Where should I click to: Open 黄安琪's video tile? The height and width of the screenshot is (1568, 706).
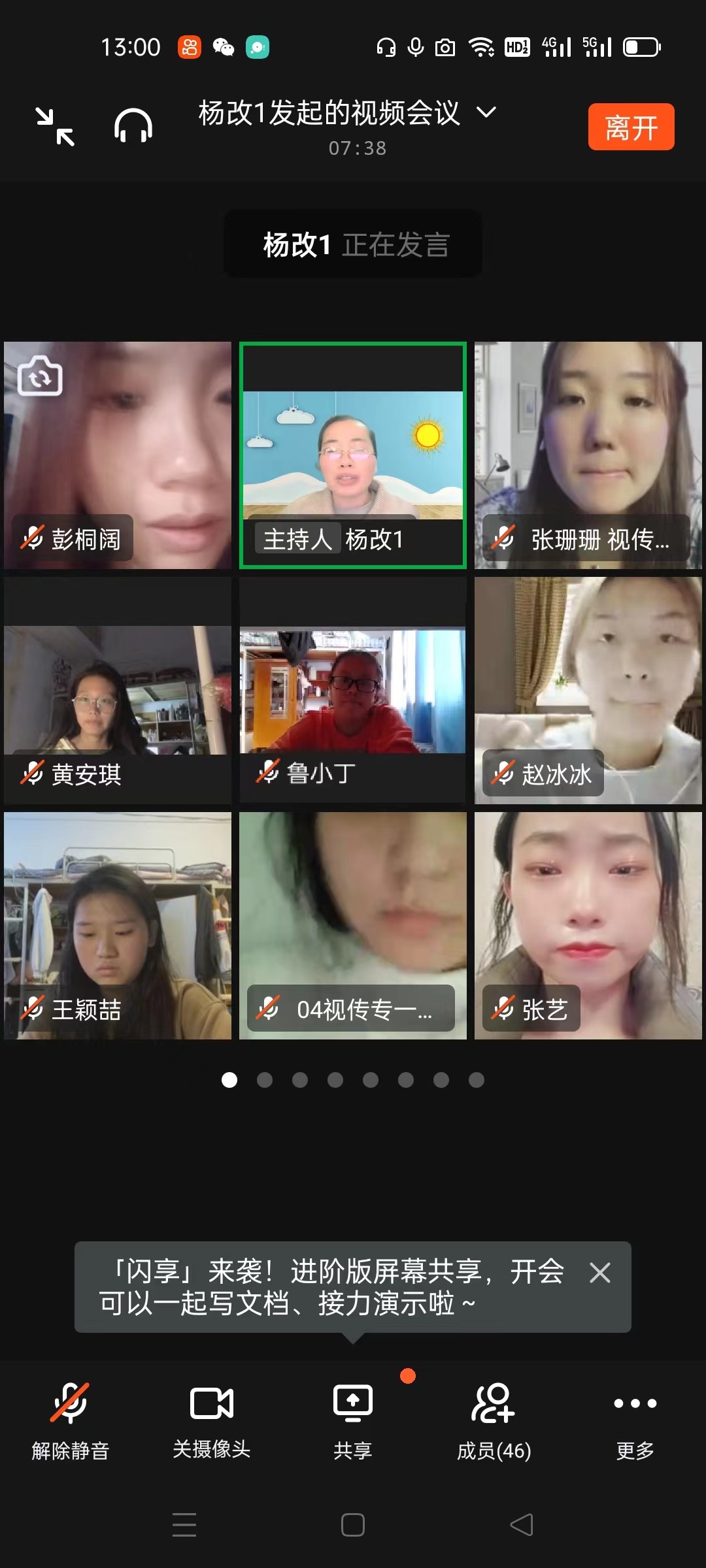pyautogui.click(x=118, y=691)
